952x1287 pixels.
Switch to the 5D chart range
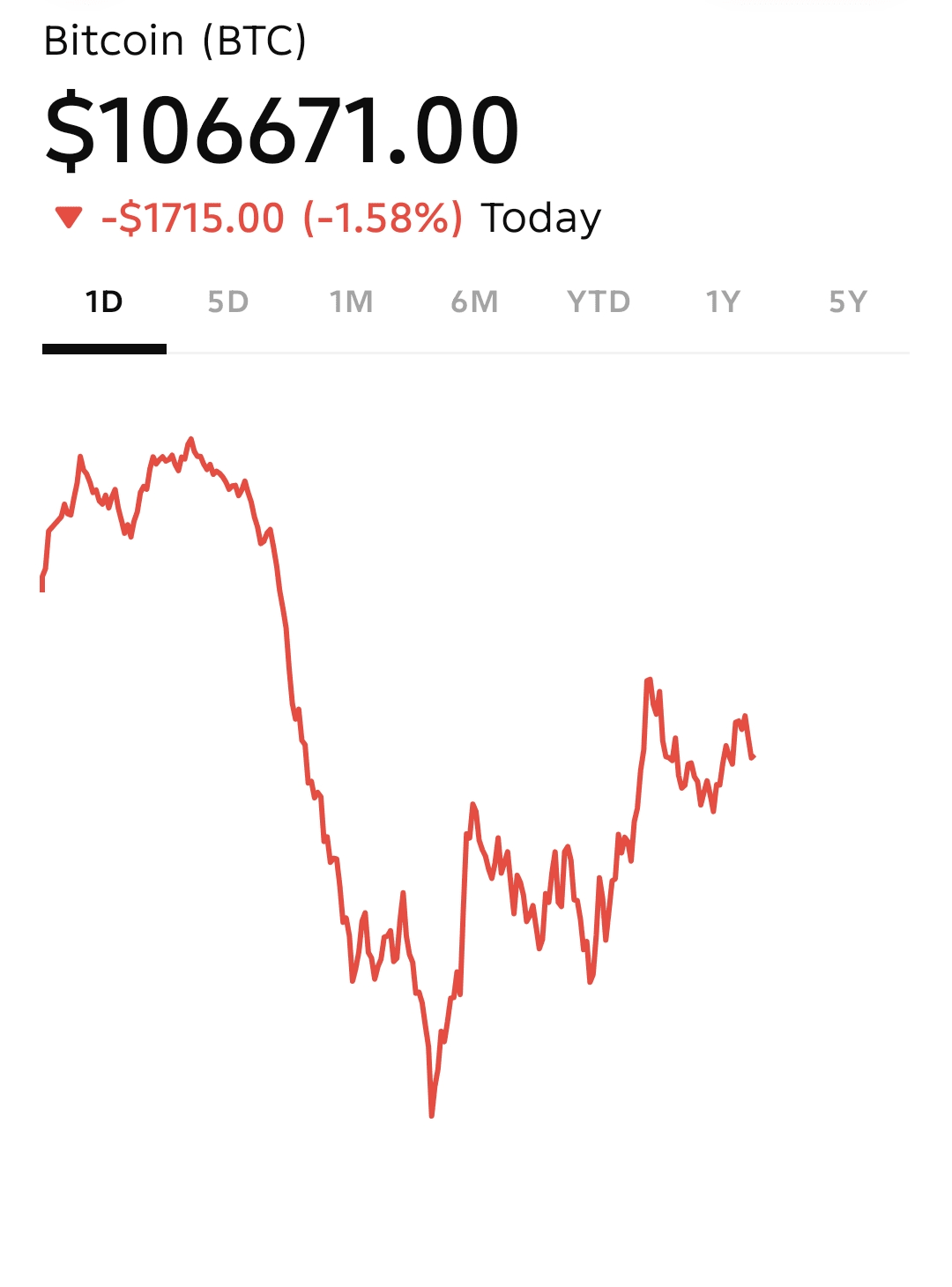tap(228, 302)
